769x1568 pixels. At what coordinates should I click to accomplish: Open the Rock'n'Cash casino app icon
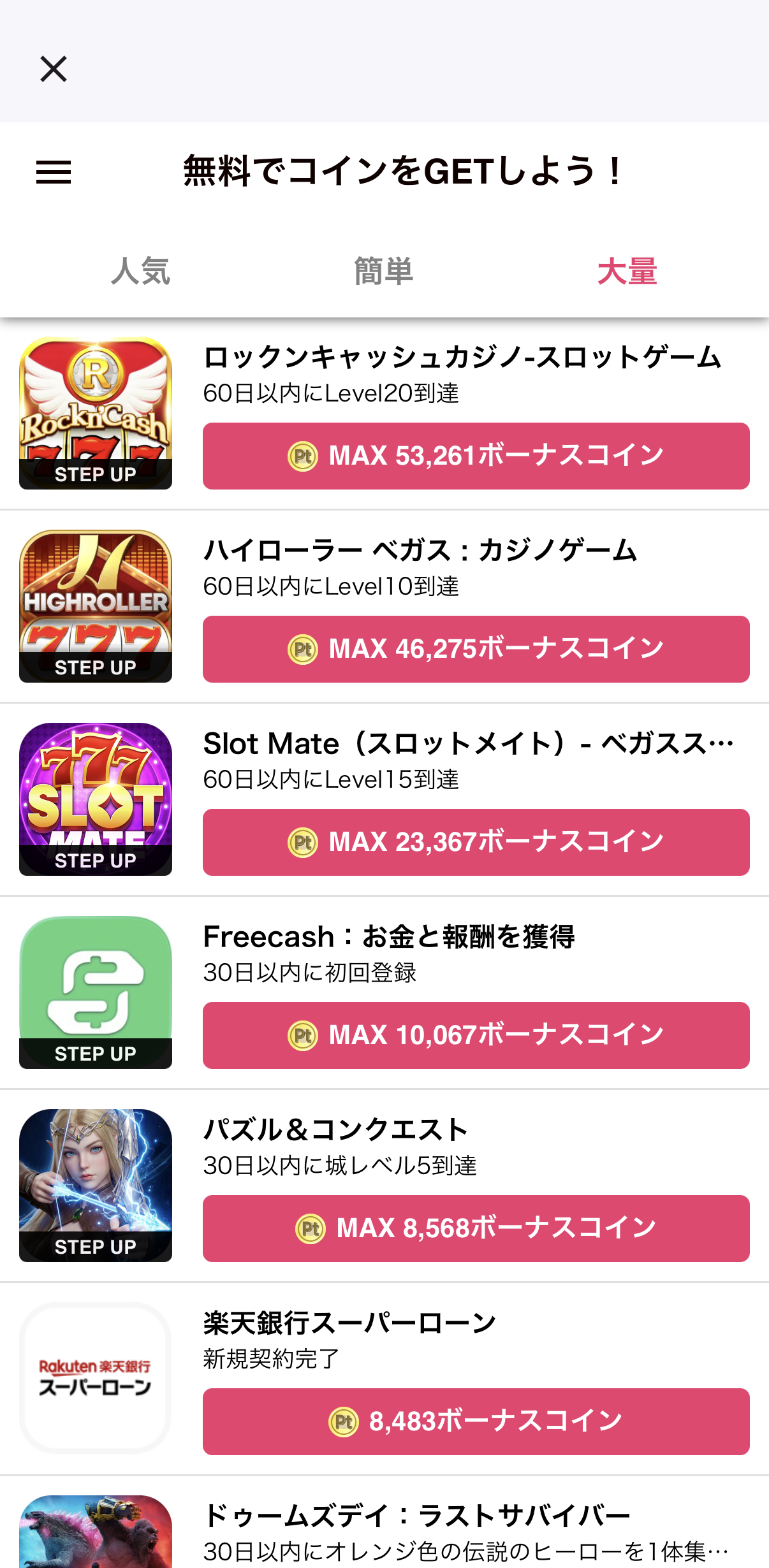pos(94,414)
